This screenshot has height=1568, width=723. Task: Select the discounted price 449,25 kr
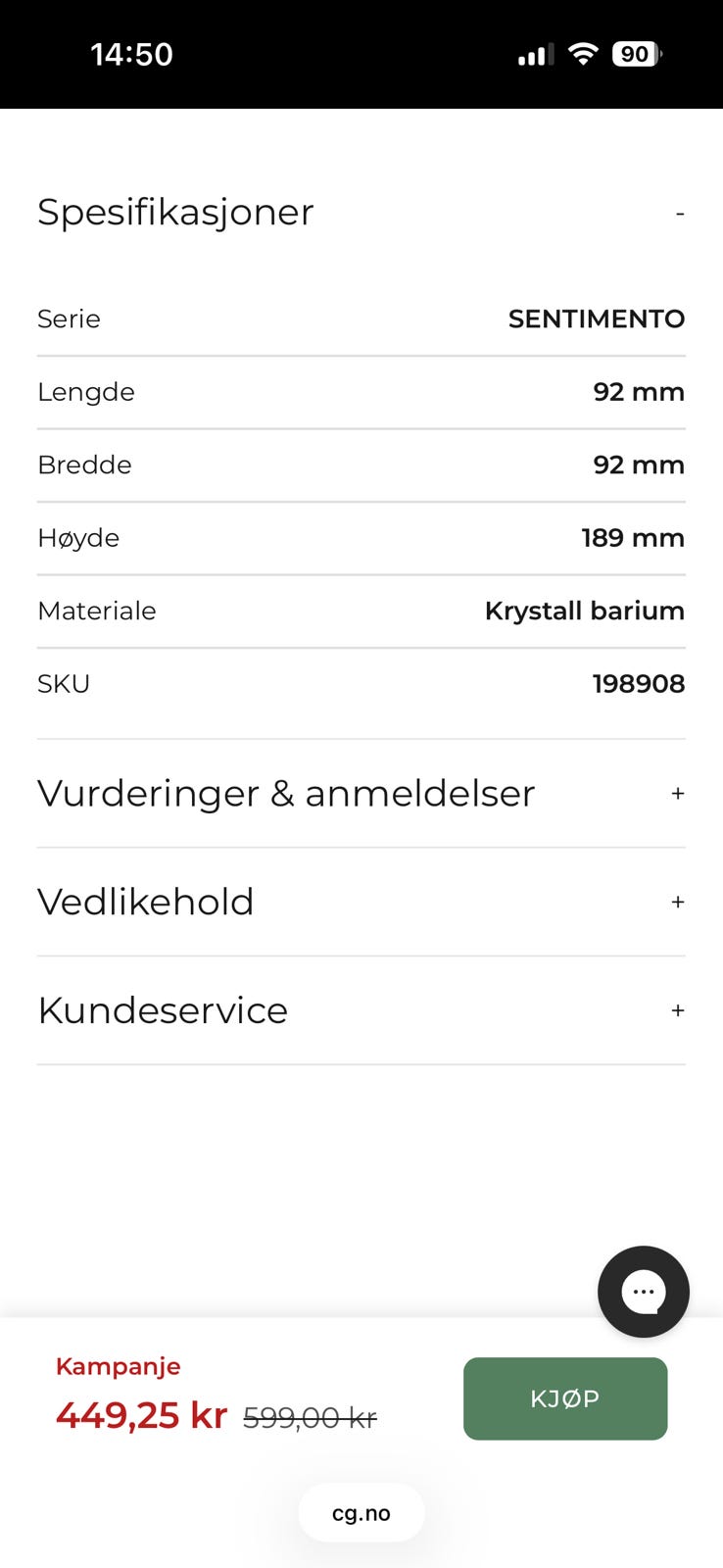click(x=140, y=1414)
